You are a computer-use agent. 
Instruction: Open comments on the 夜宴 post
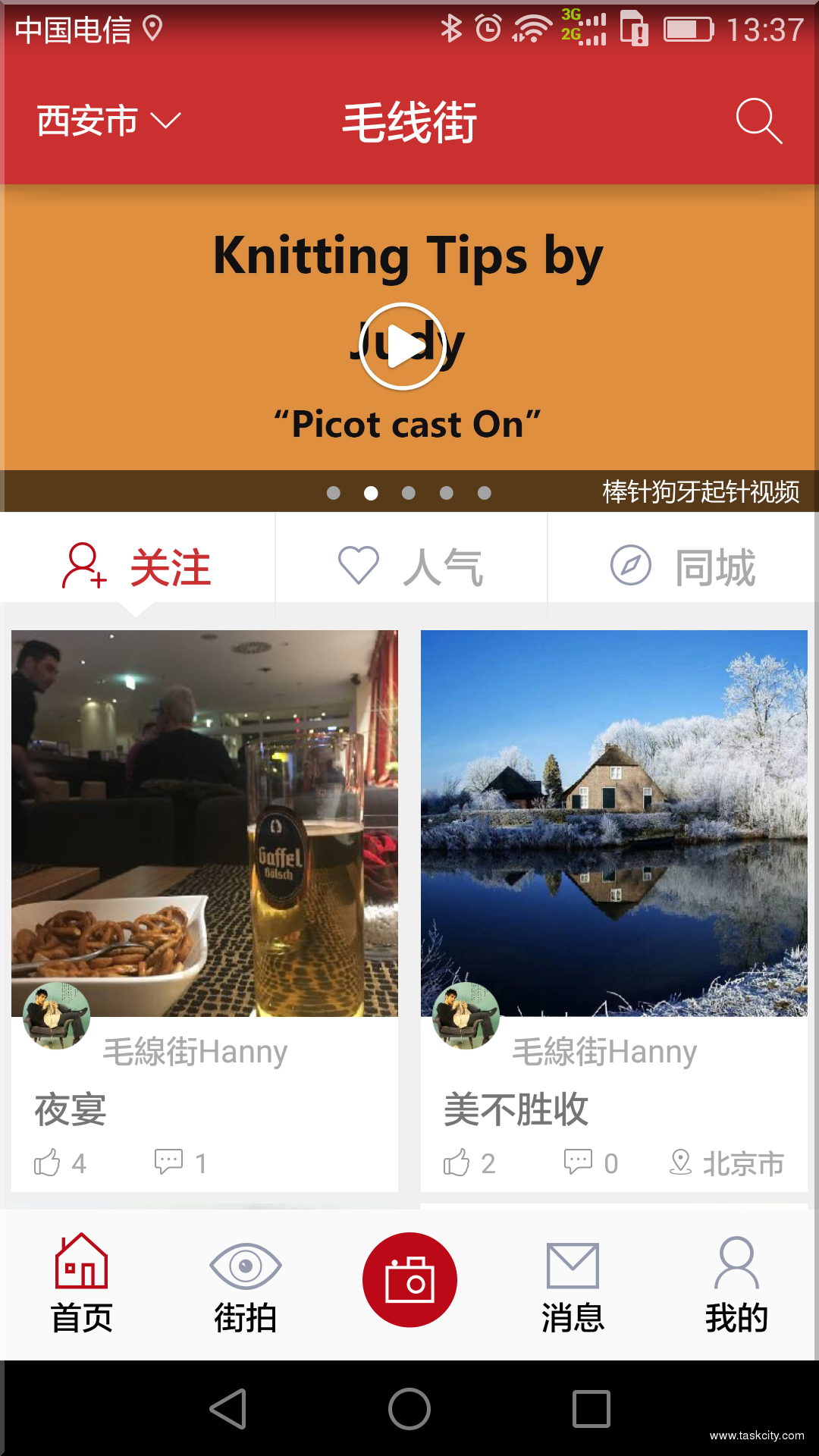169,1162
